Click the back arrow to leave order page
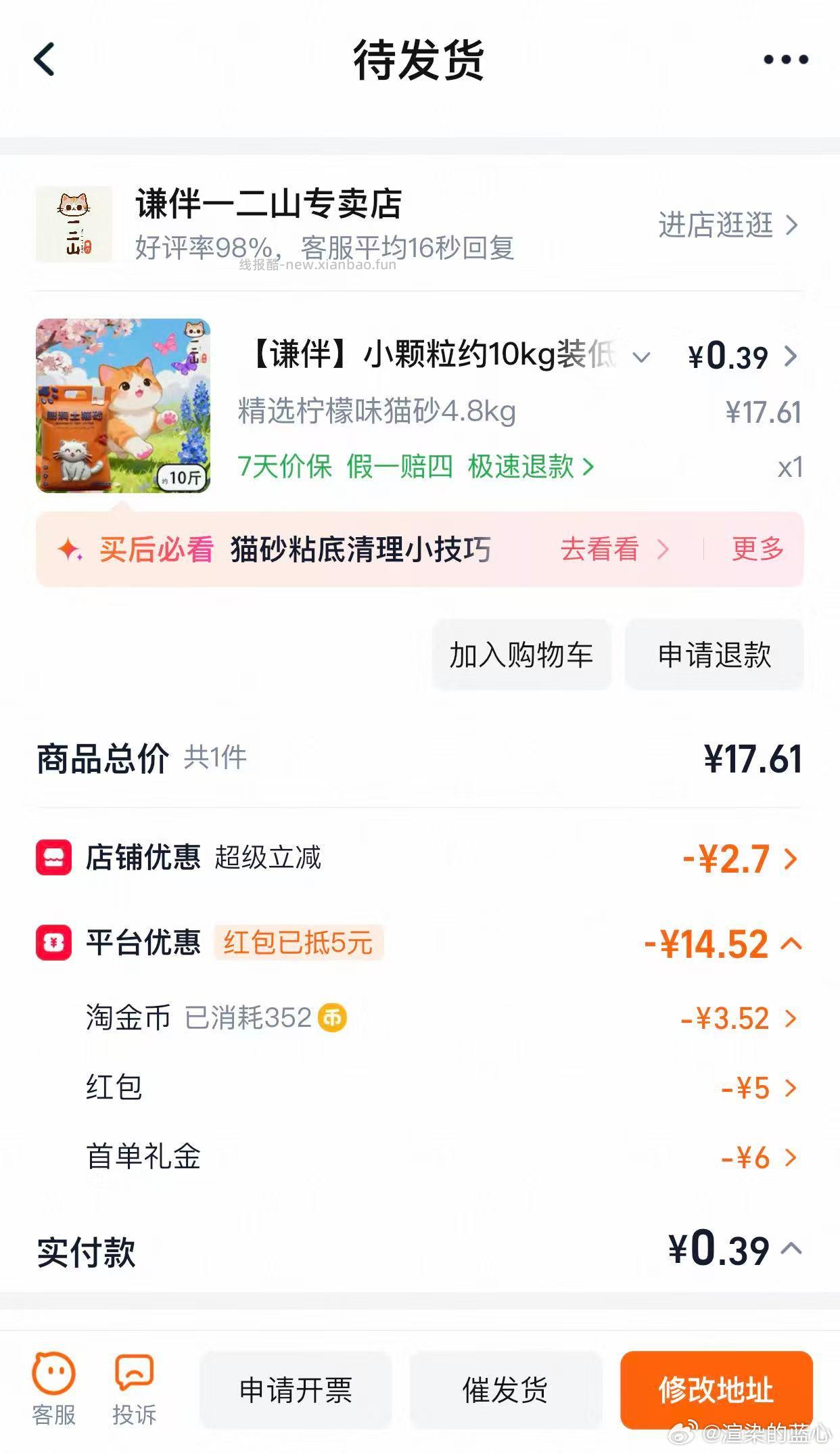 point(42,60)
